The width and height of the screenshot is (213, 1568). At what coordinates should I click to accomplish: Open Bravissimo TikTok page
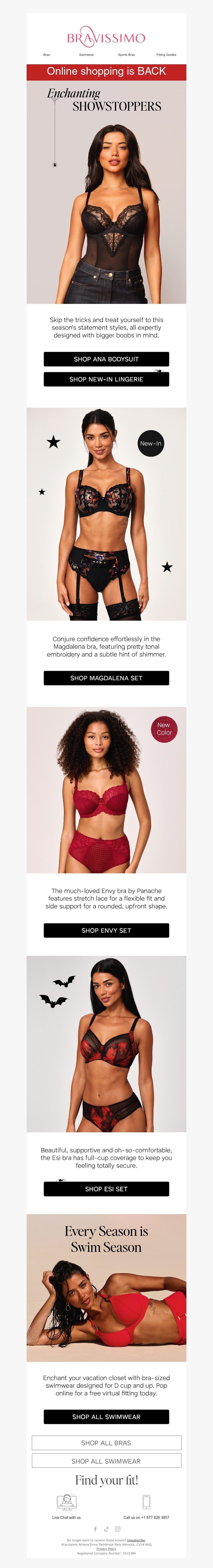tap(106, 1529)
